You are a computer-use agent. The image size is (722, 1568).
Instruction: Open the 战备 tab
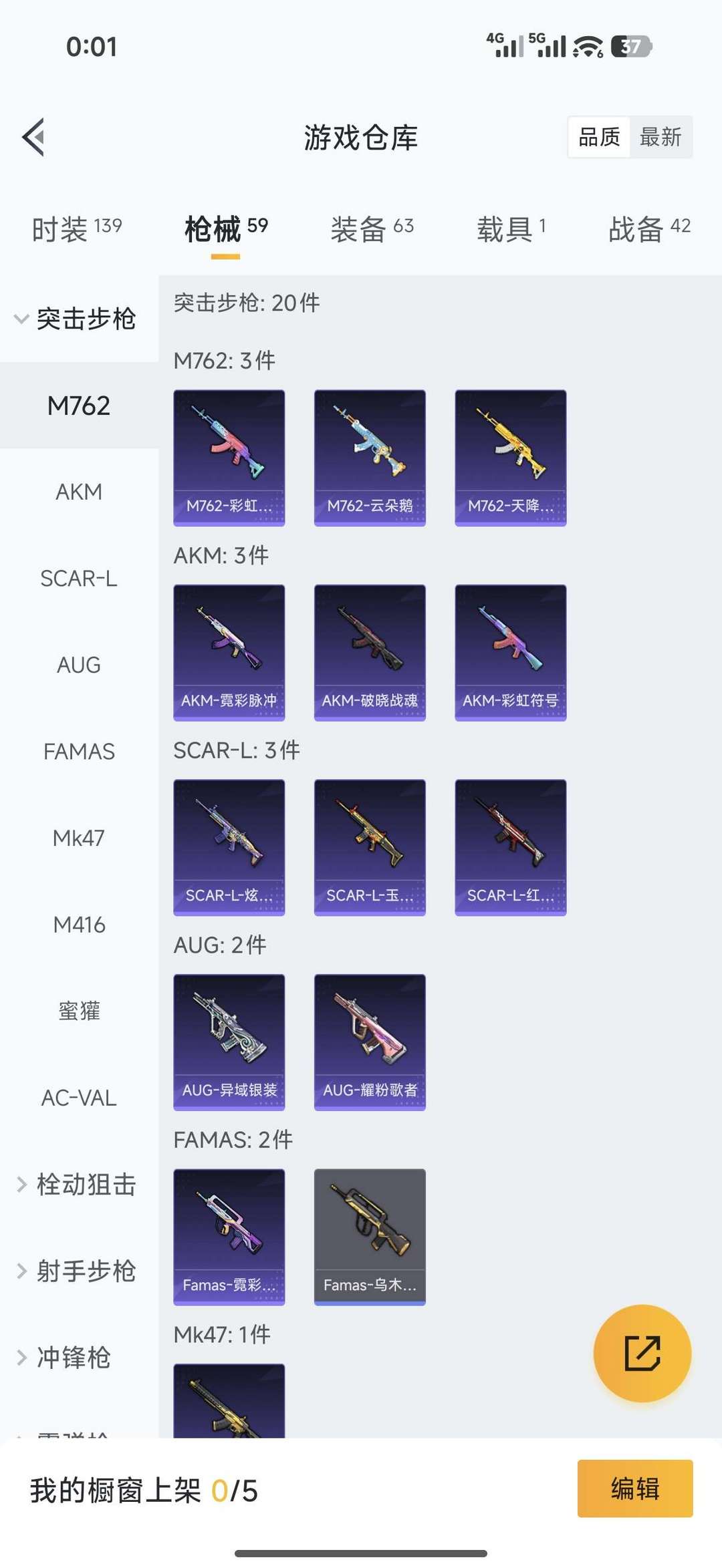click(x=648, y=229)
